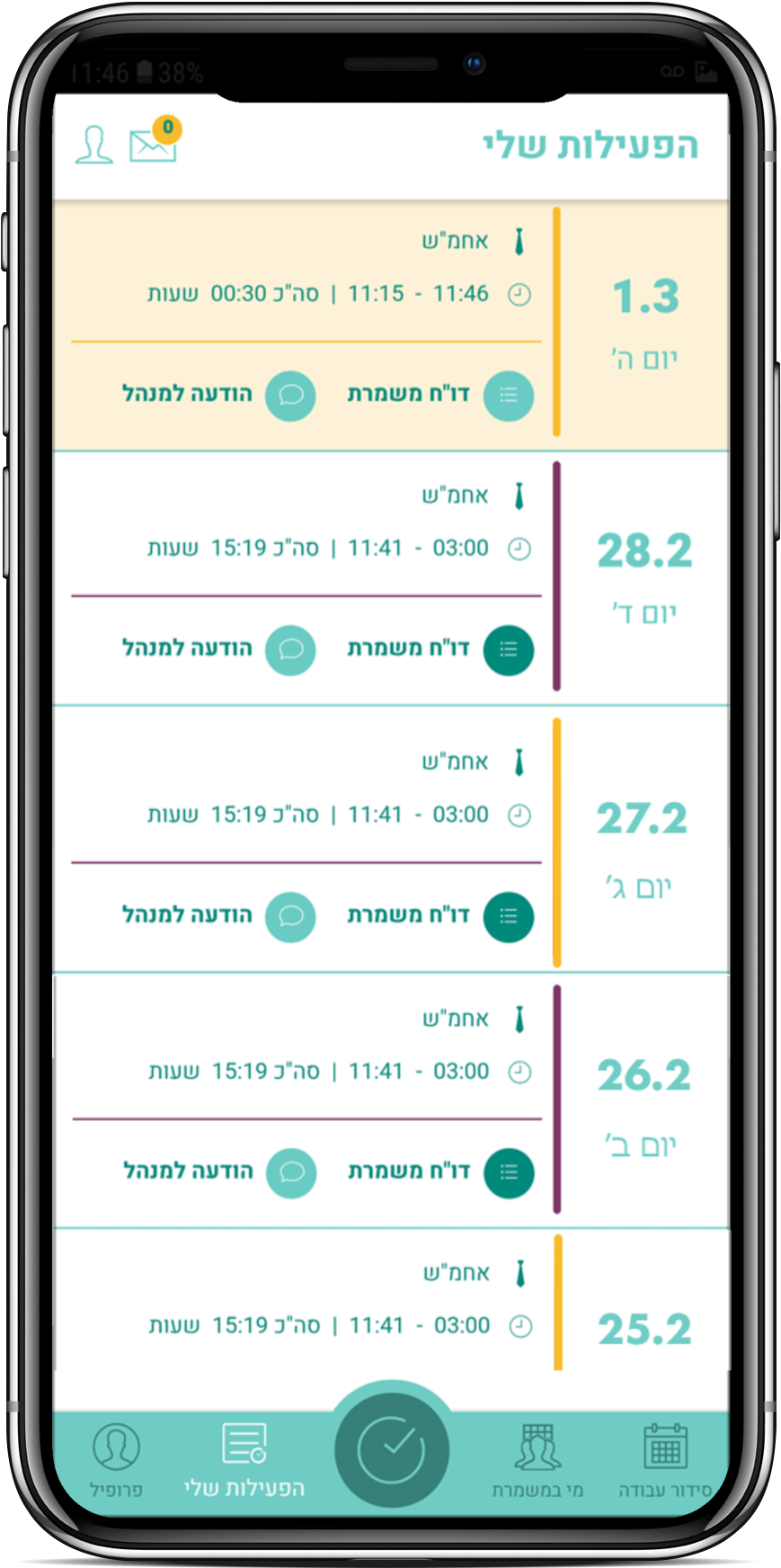Tap the center clock check-in button
Image resolution: width=781 pixels, height=1568 pixels.
tap(392, 1449)
